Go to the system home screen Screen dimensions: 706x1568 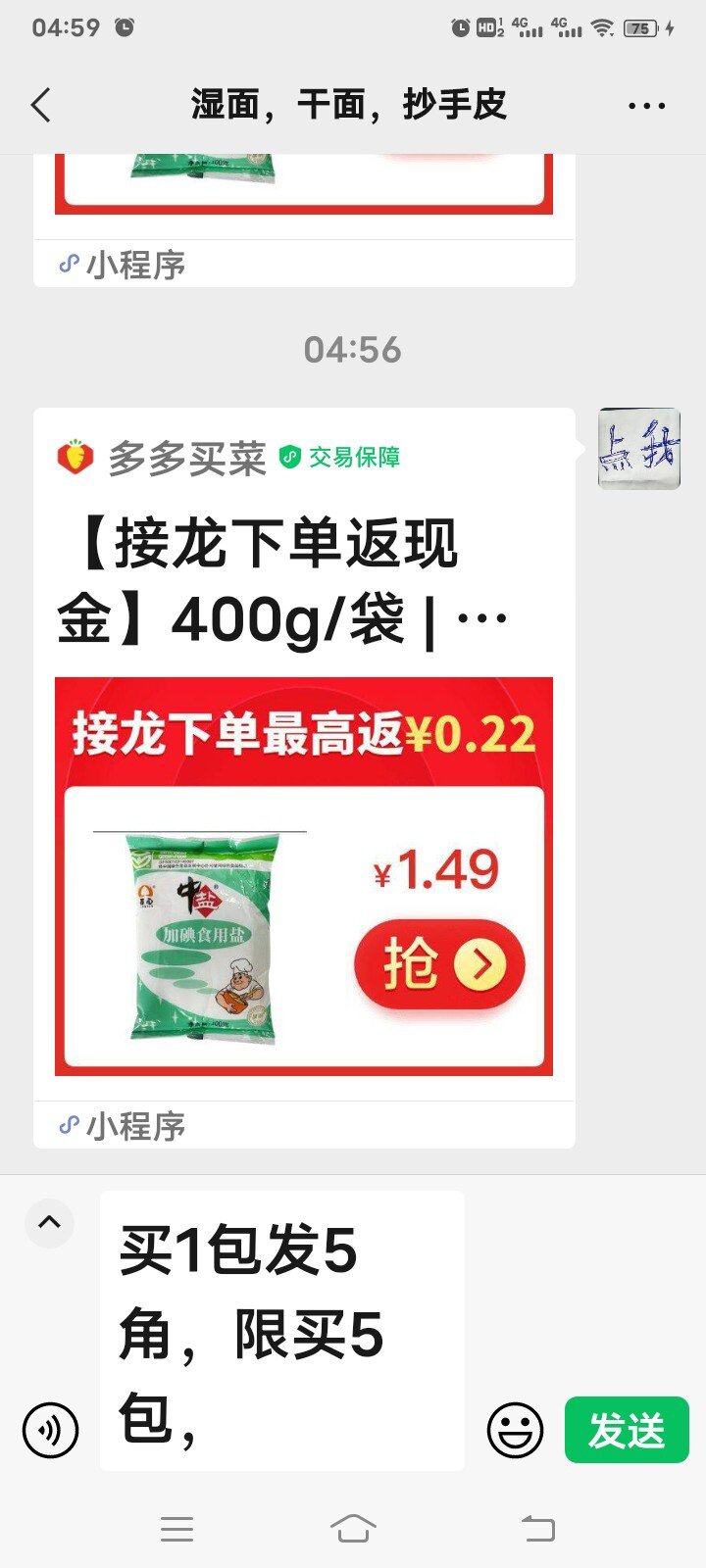(x=353, y=1528)
